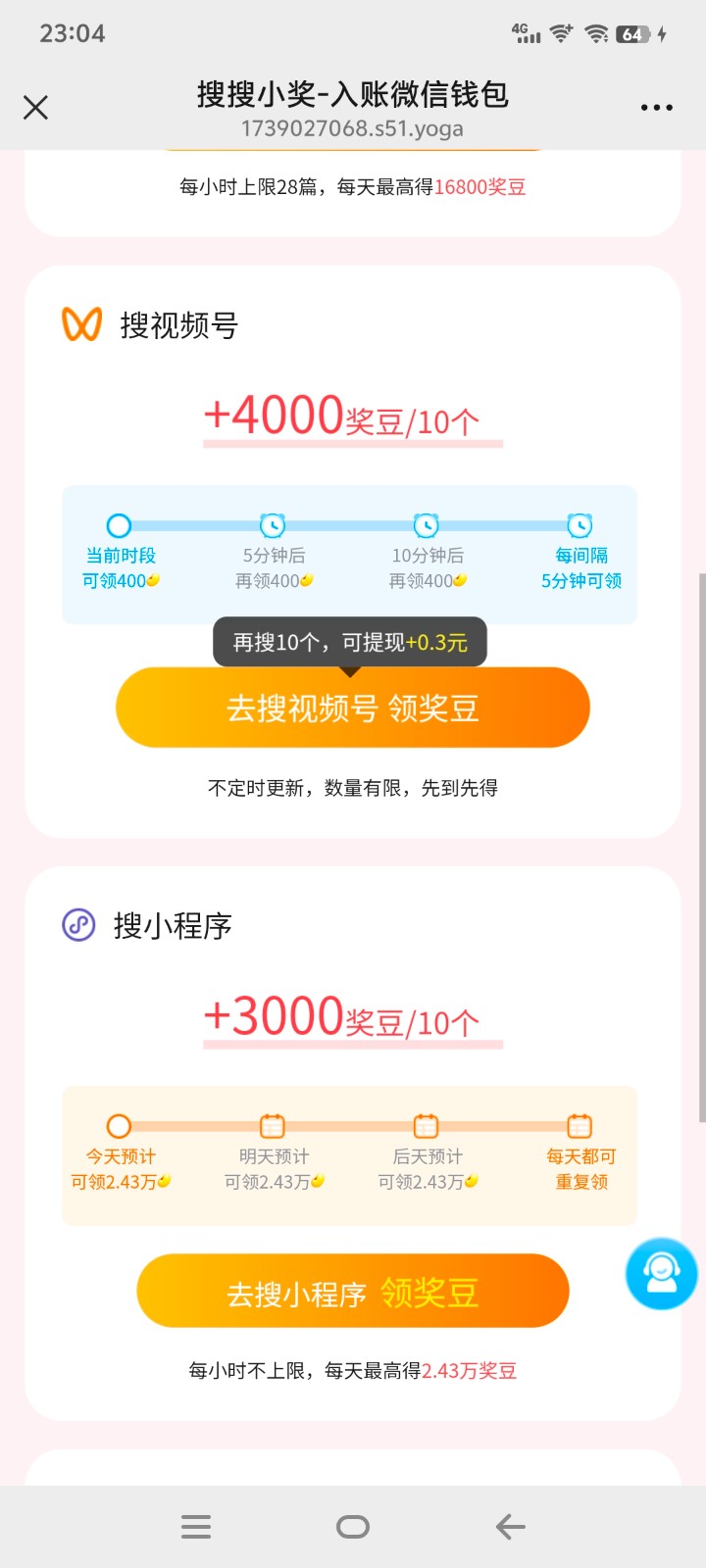Open the three-dot overflow menu
Image resolution: width=706 pixels, height=1568 pixels.
[656, 108]
